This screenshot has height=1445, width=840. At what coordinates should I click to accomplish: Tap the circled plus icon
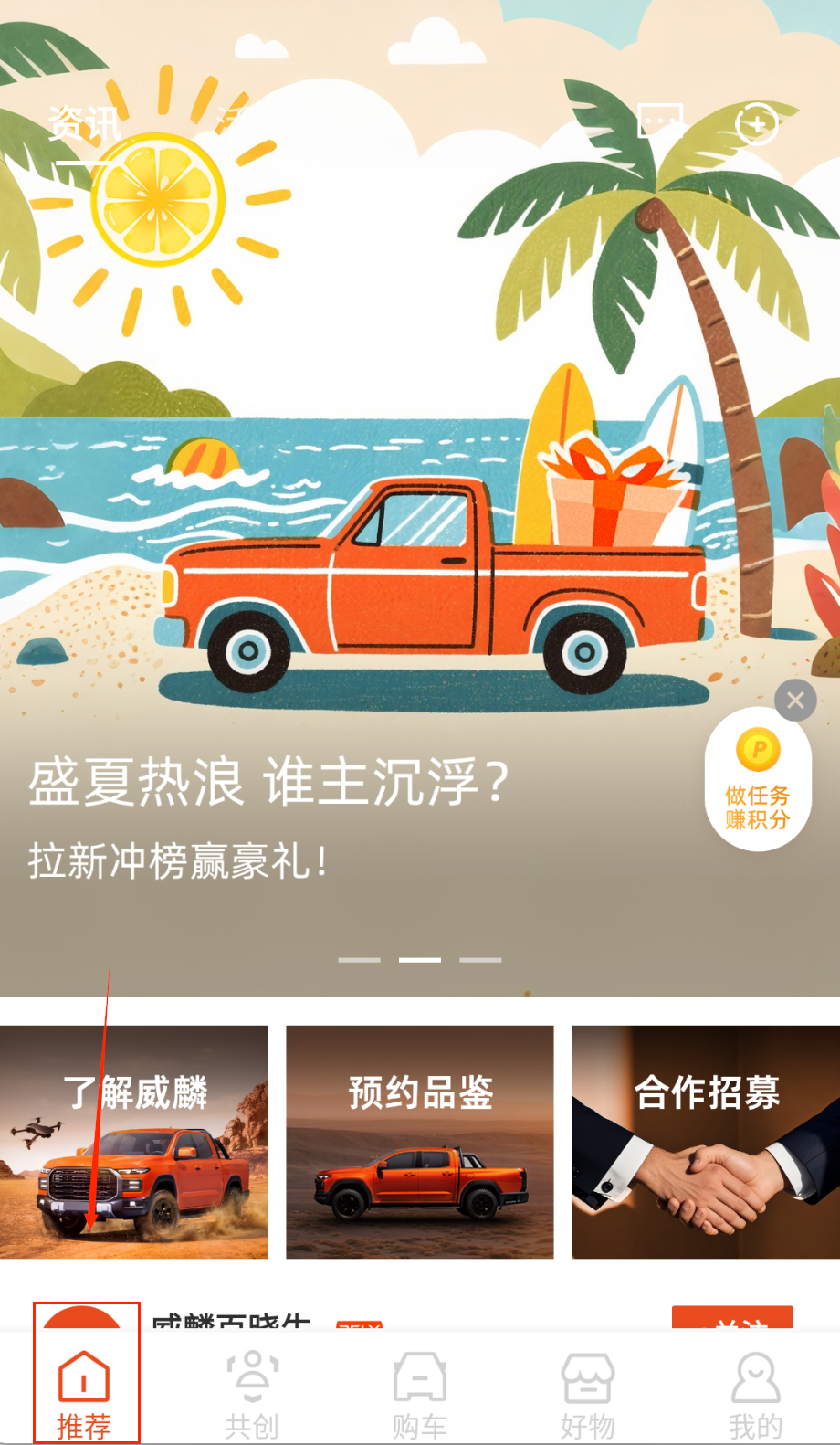[757, 123]
